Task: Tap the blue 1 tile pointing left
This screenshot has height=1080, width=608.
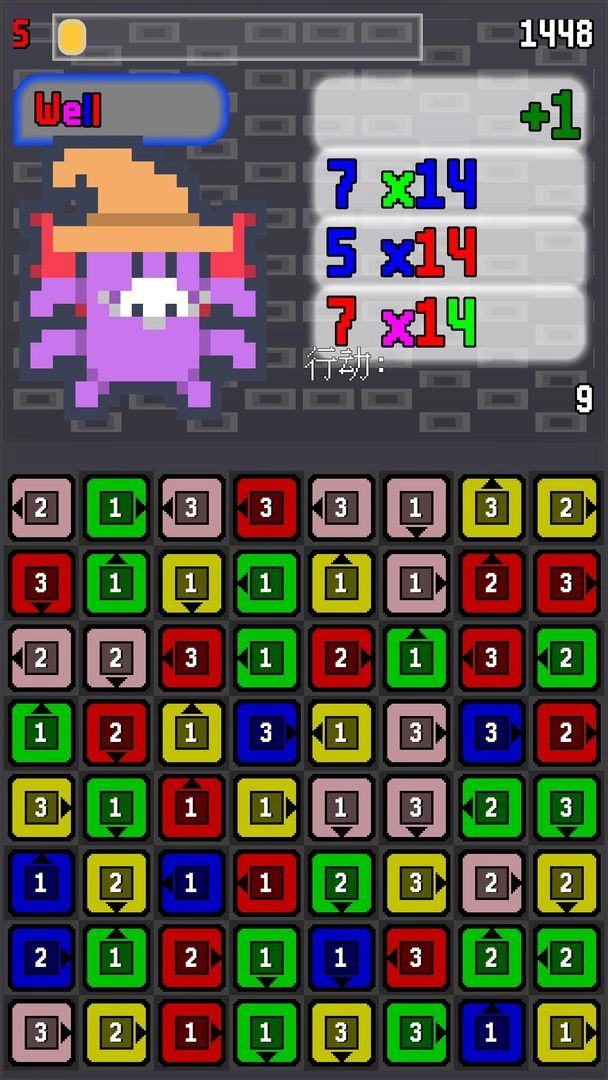Action: click(191, 883)
